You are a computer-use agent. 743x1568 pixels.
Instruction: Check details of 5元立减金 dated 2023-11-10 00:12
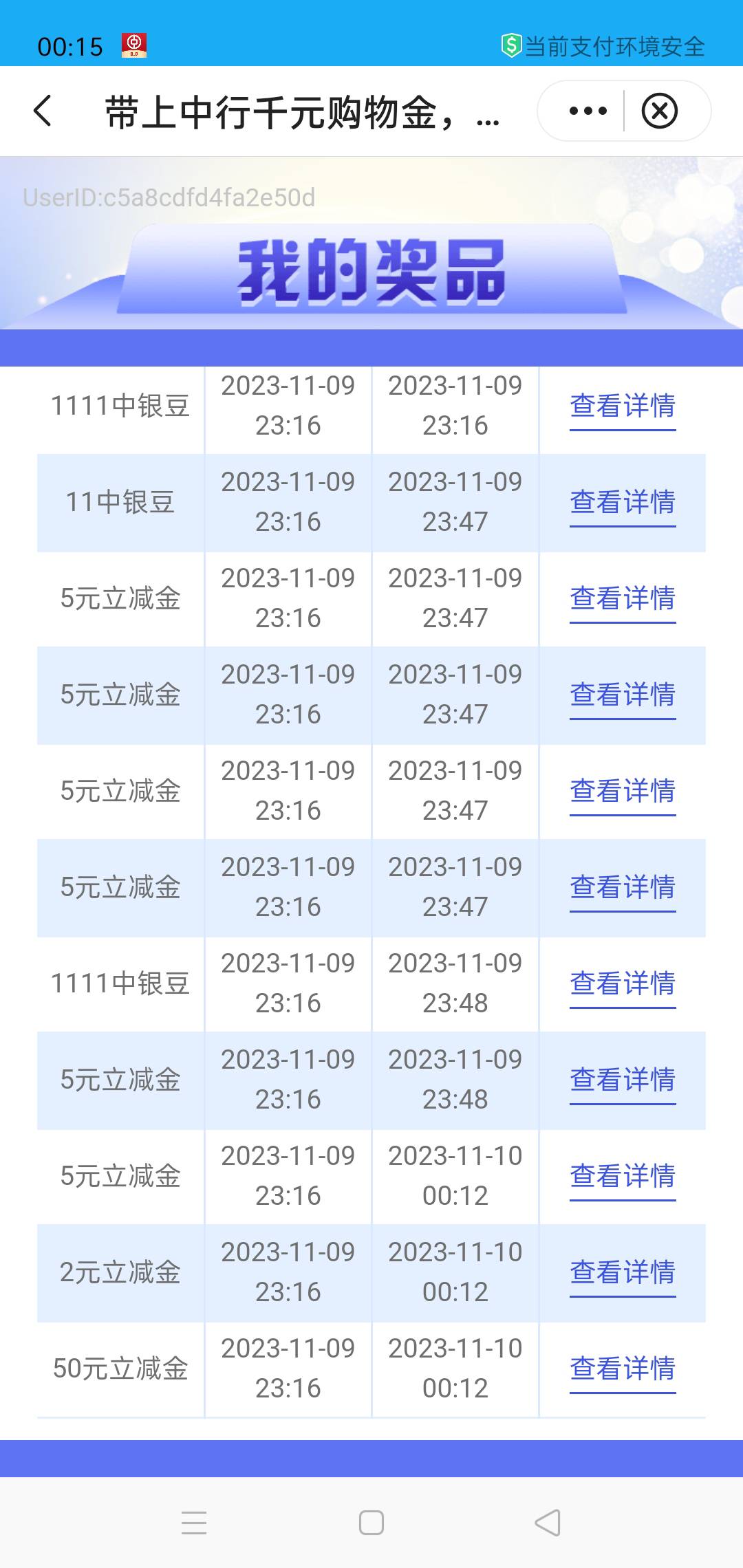(x=623, y=1176)
